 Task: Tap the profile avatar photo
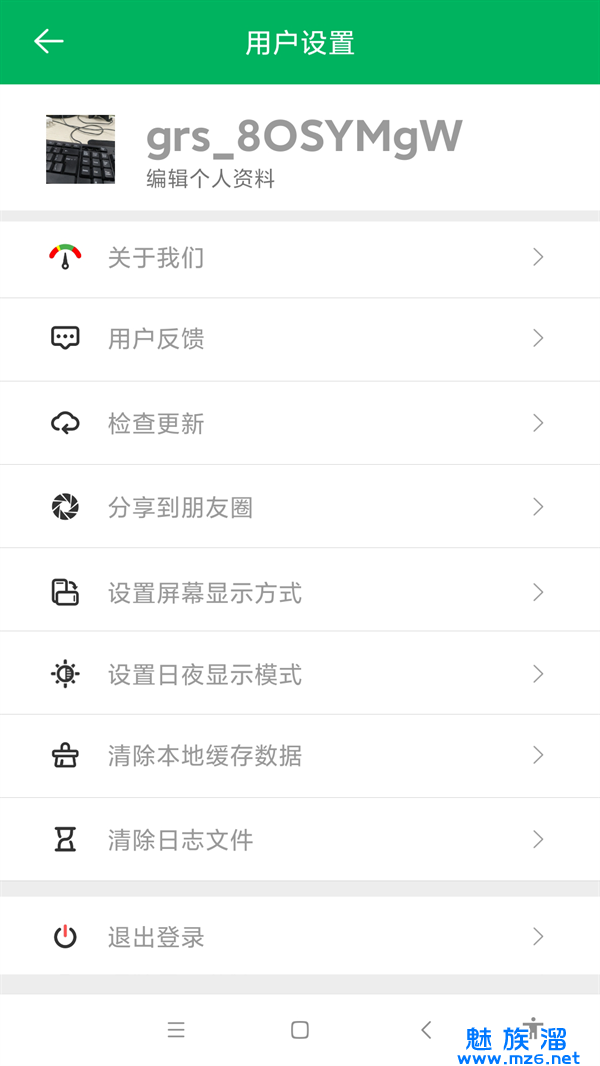tap(80, 149)
